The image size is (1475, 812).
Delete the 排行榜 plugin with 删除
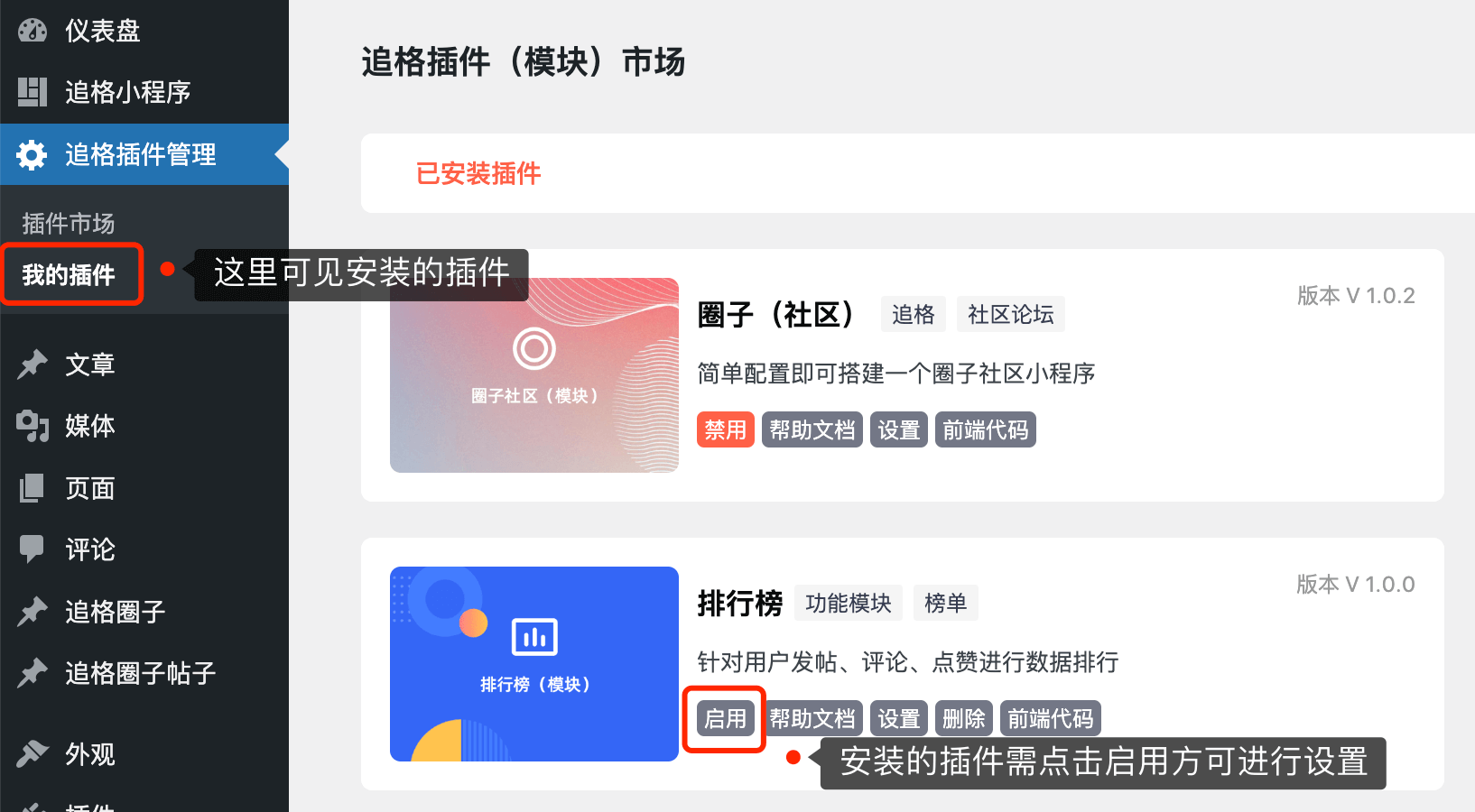click(x=963, y=718)
